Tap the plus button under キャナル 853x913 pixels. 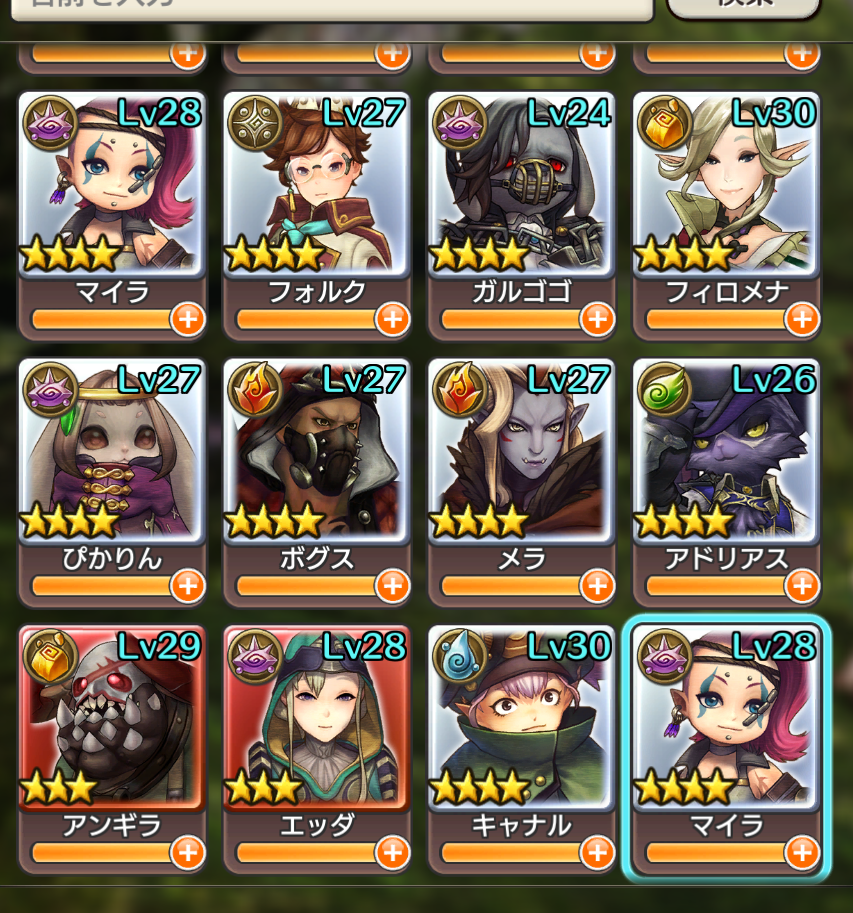click(x=597, y=852)
